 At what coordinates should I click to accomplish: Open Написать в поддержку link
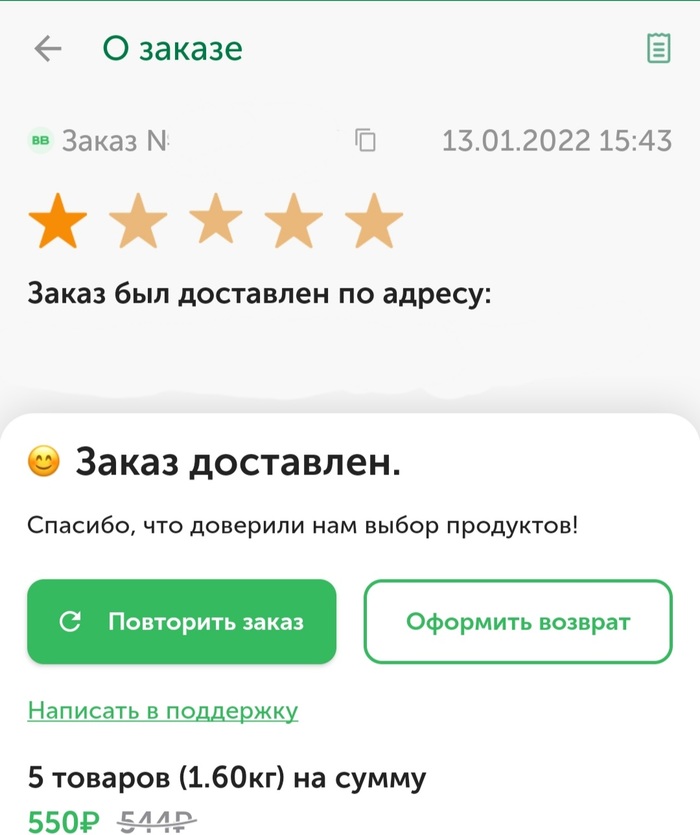163,711
